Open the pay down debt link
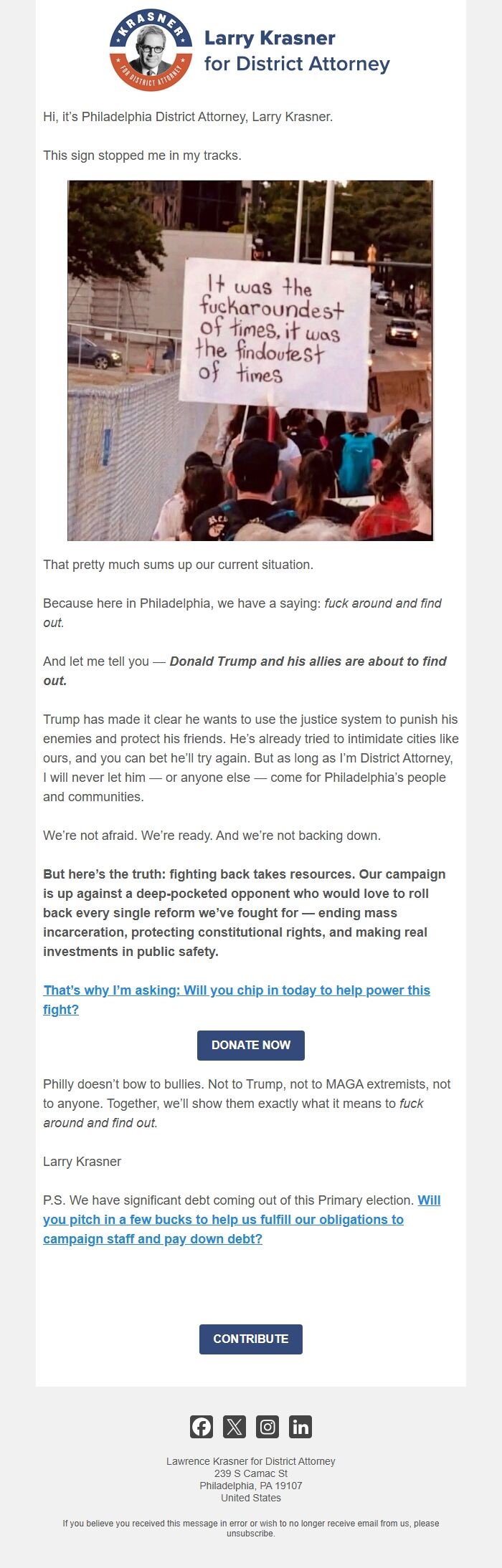502x1568 pixels. tap(224, 1220)
